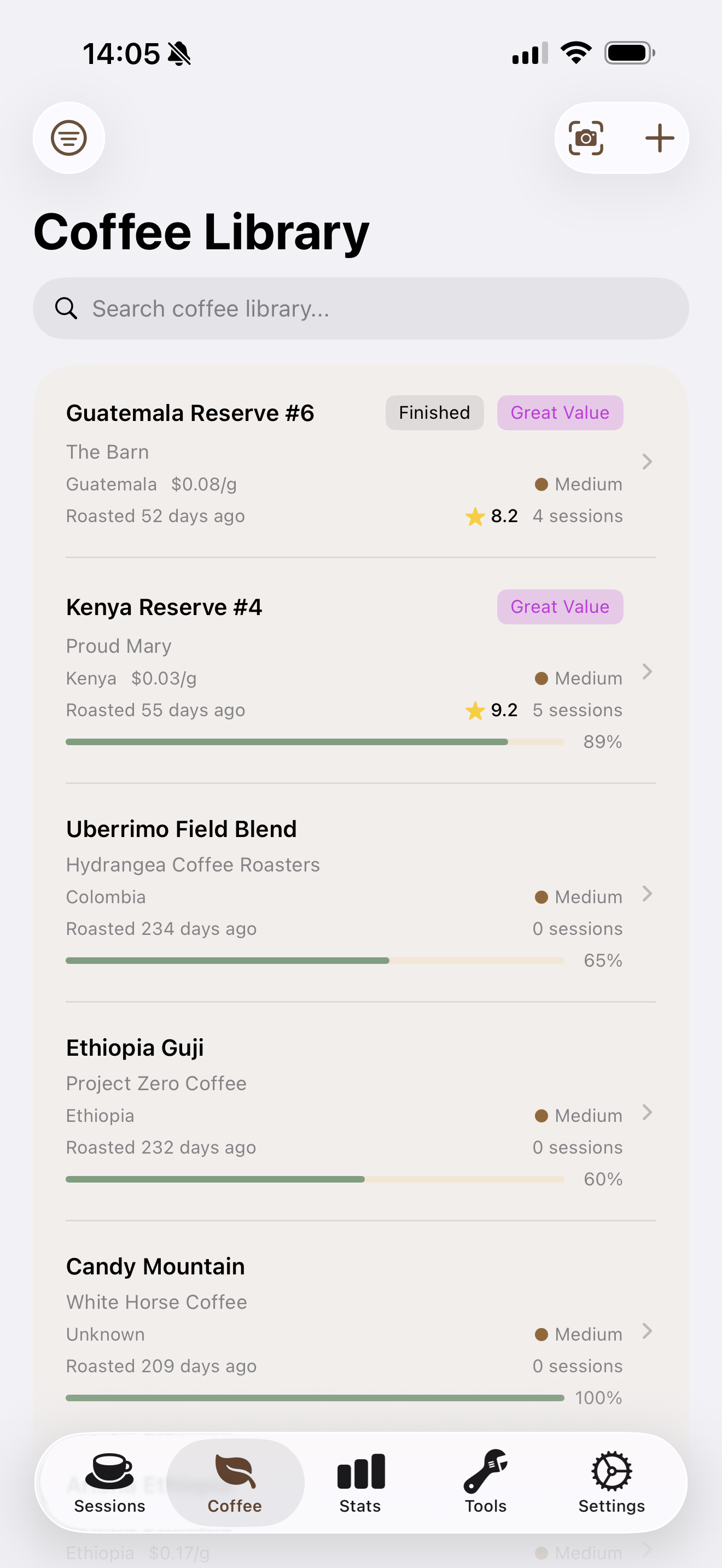
Task: Open the camera scan tool
Action: point(584,138)
